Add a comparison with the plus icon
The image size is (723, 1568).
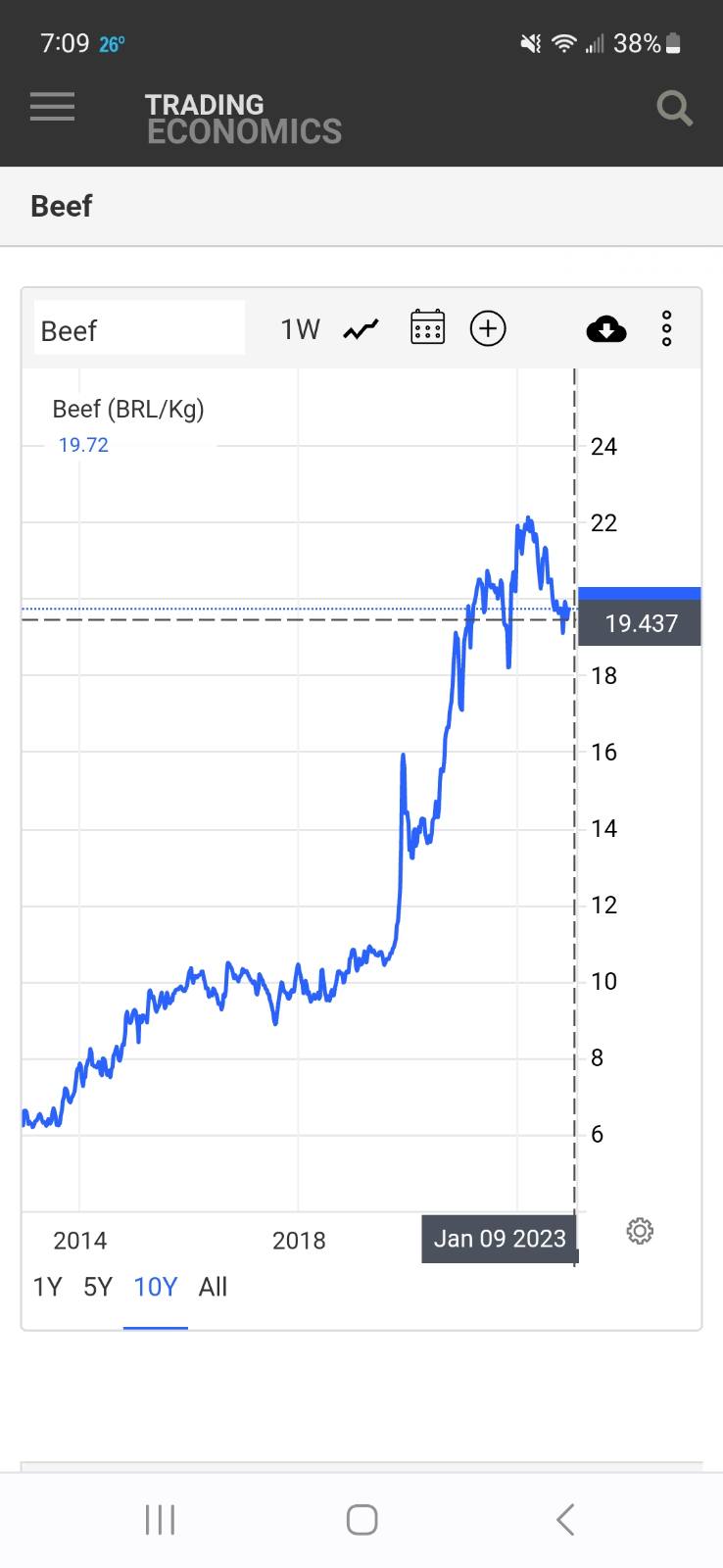[488, 328]
